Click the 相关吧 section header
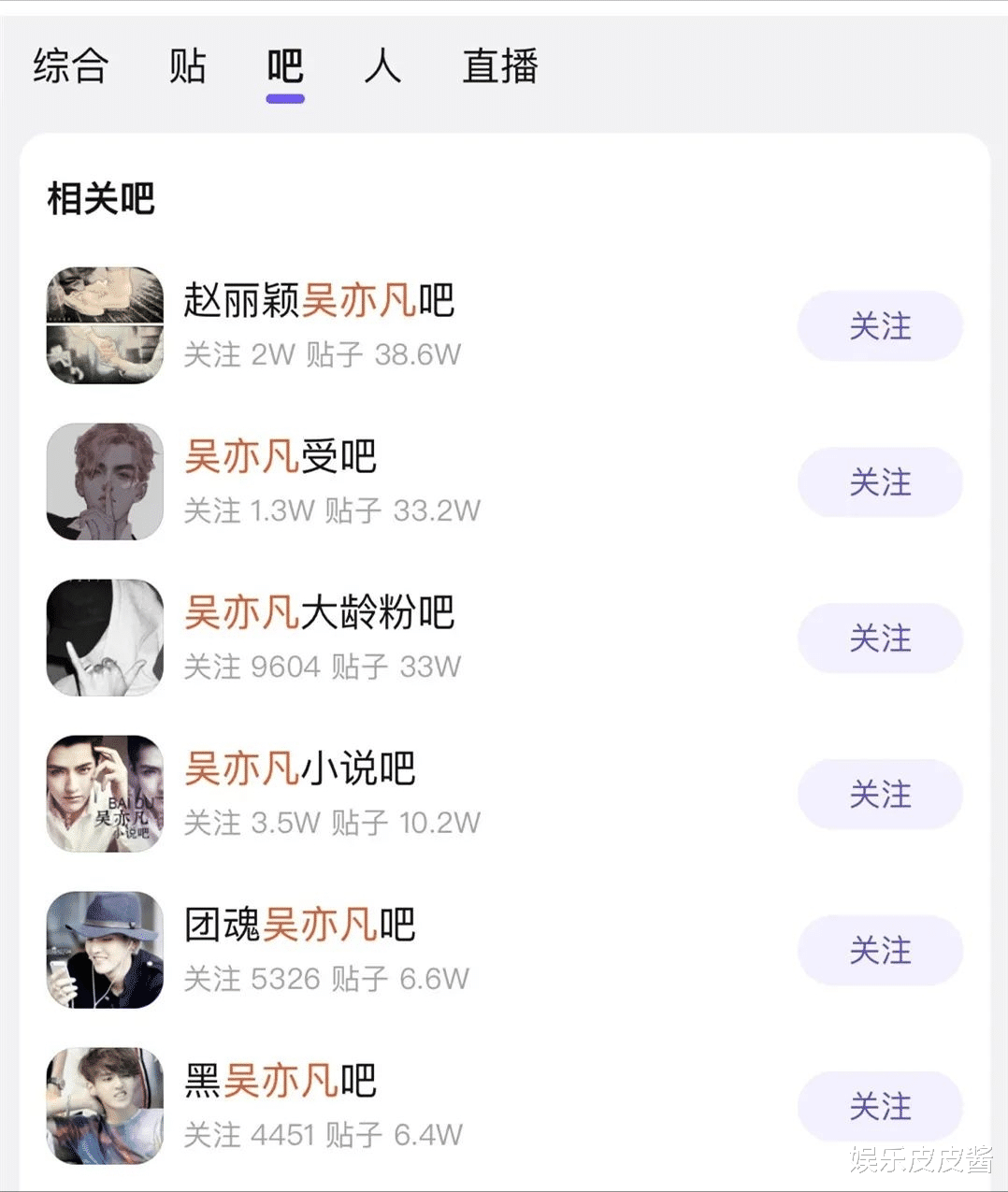 (102, 198)
